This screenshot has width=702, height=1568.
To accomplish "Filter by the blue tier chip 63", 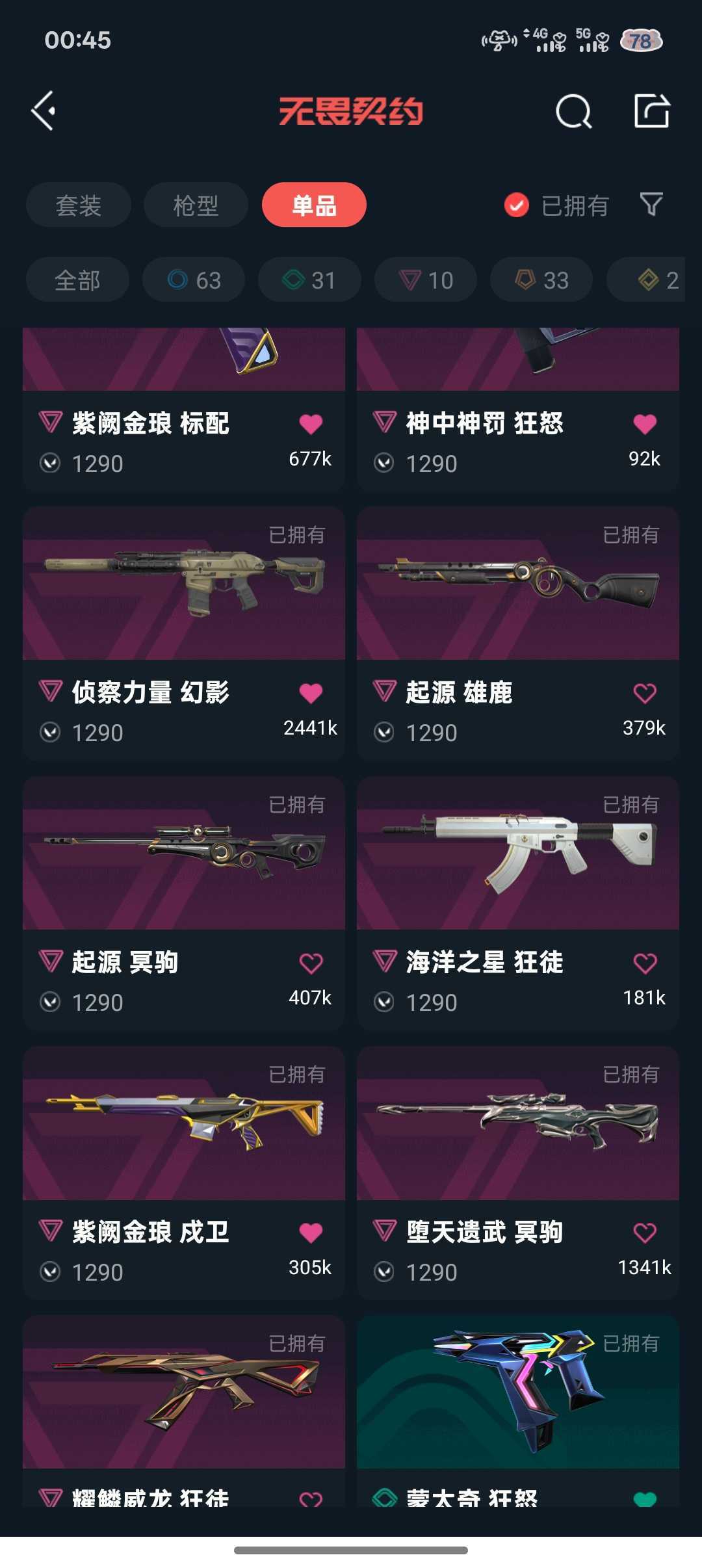I will tap(194, 280).
